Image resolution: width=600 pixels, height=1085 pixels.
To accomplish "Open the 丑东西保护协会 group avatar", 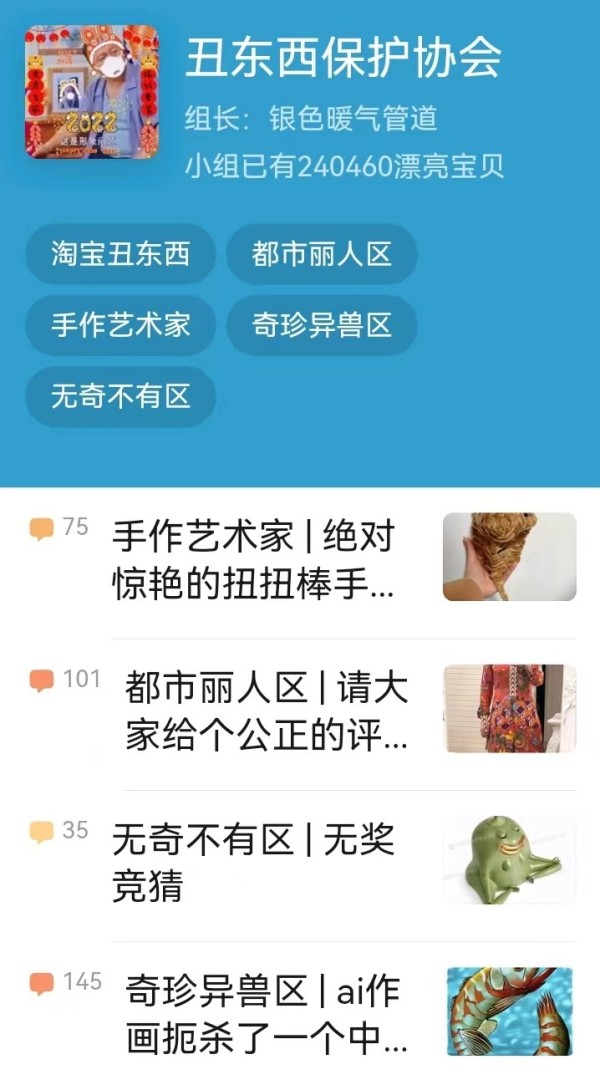I will [92, 92].
